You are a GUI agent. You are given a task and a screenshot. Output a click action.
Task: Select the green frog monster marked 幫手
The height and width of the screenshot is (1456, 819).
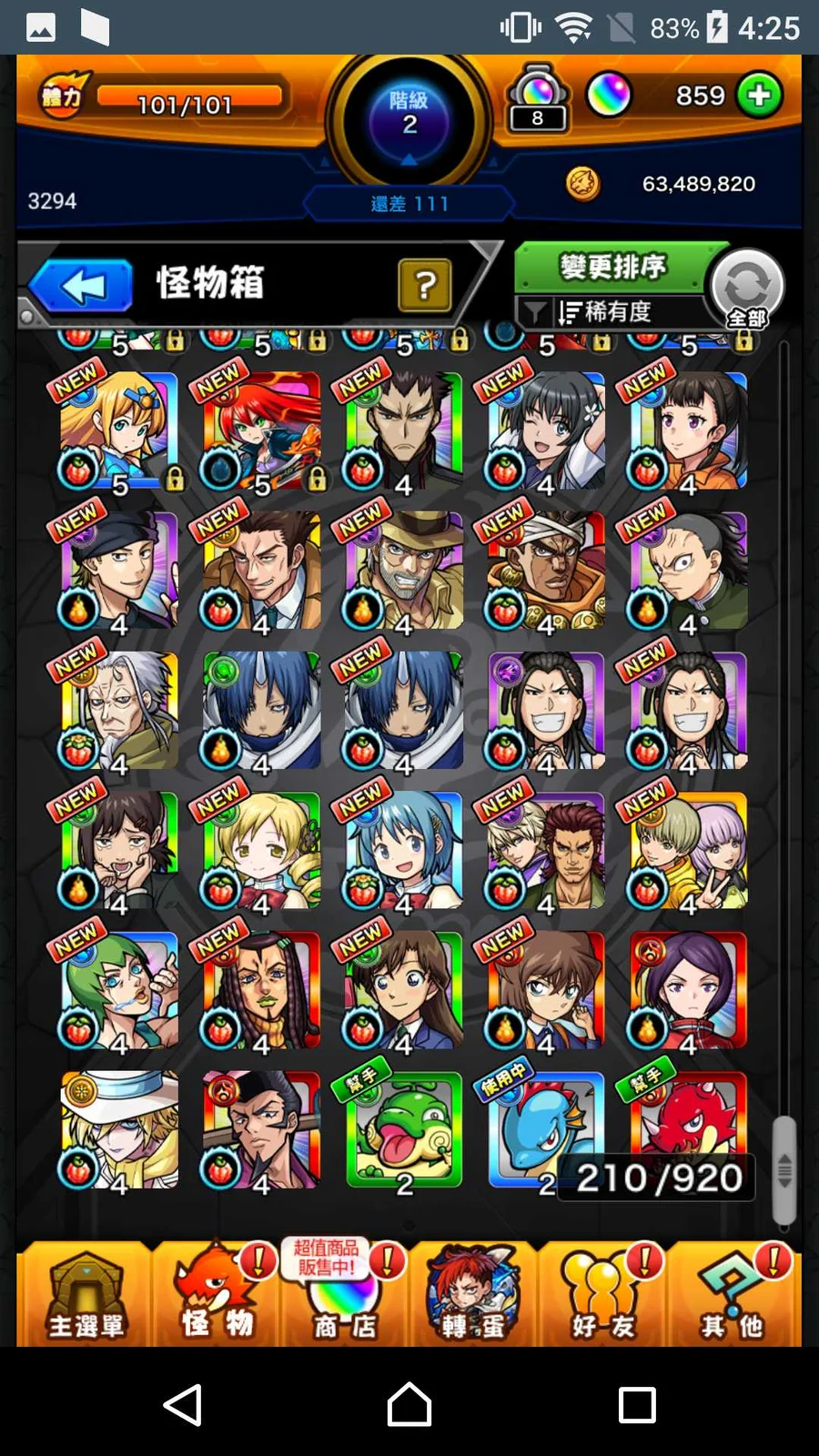pos(403,1130)
